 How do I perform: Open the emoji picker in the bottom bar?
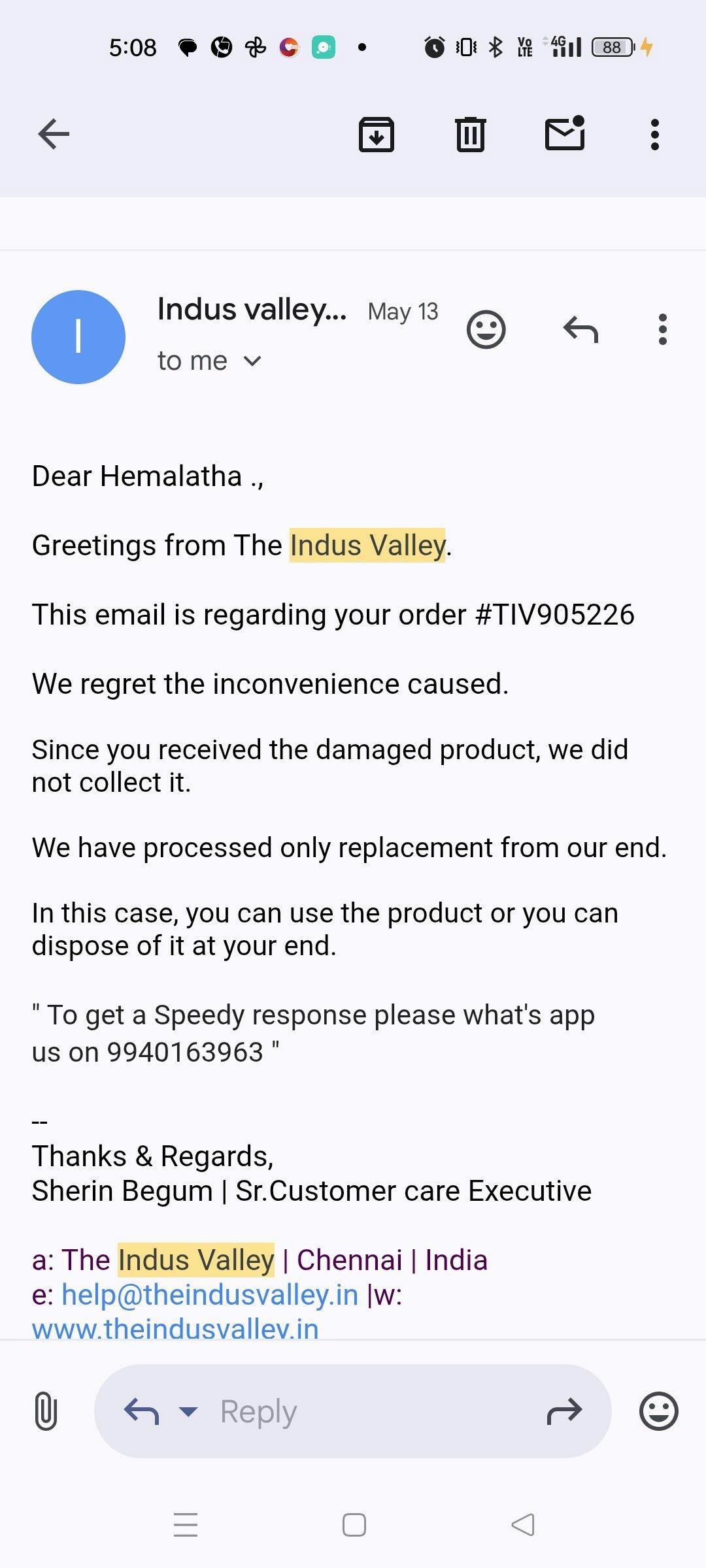(x=659, y=1411)
